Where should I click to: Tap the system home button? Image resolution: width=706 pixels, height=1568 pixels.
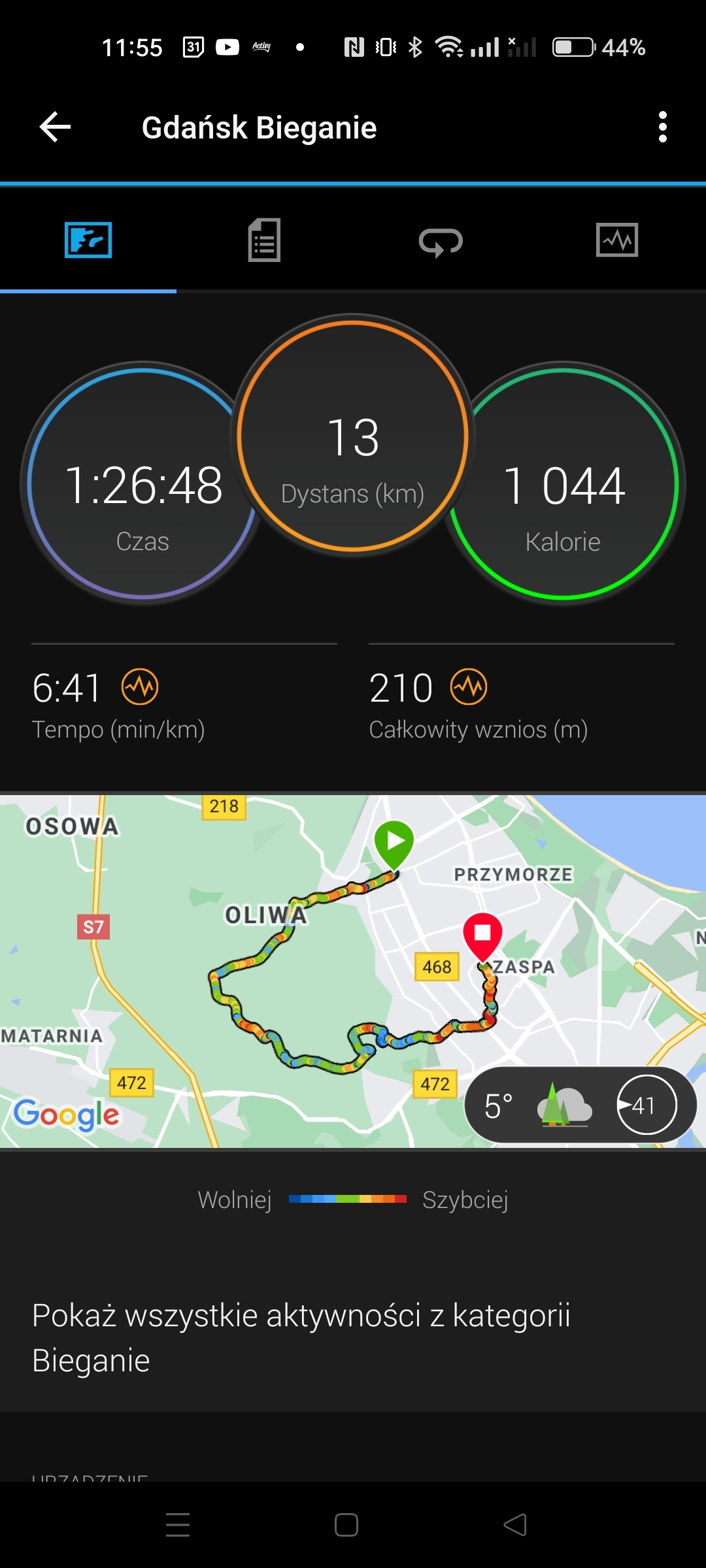click(x=346, y=1525)
